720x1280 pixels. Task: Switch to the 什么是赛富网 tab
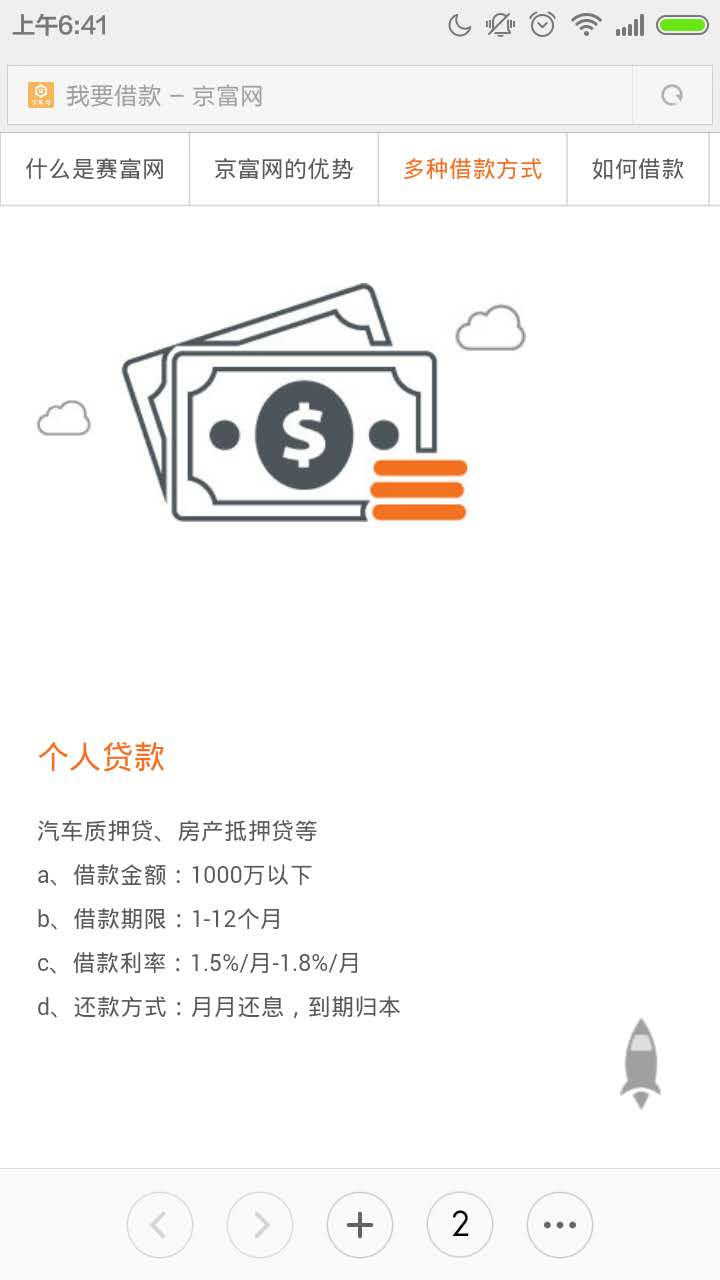point(95,169)
